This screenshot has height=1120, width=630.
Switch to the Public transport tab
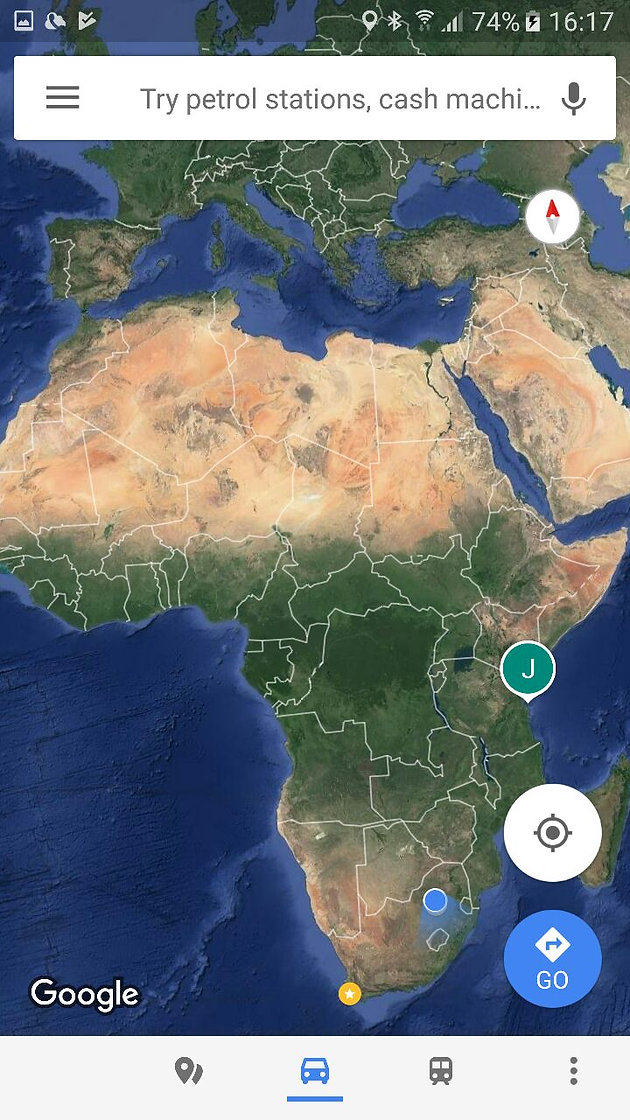point(441,1071)
